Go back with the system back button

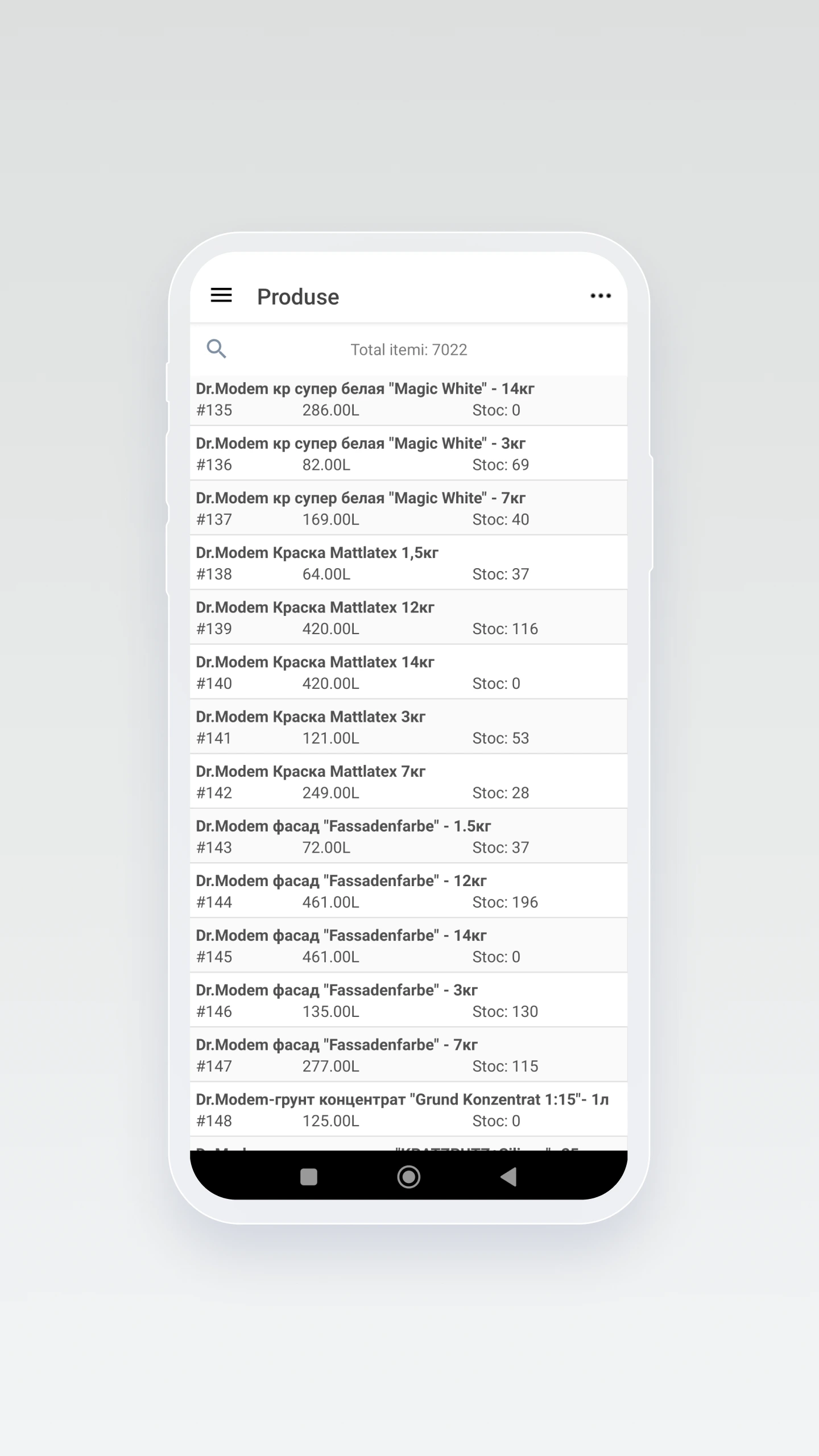point(508,1177)
